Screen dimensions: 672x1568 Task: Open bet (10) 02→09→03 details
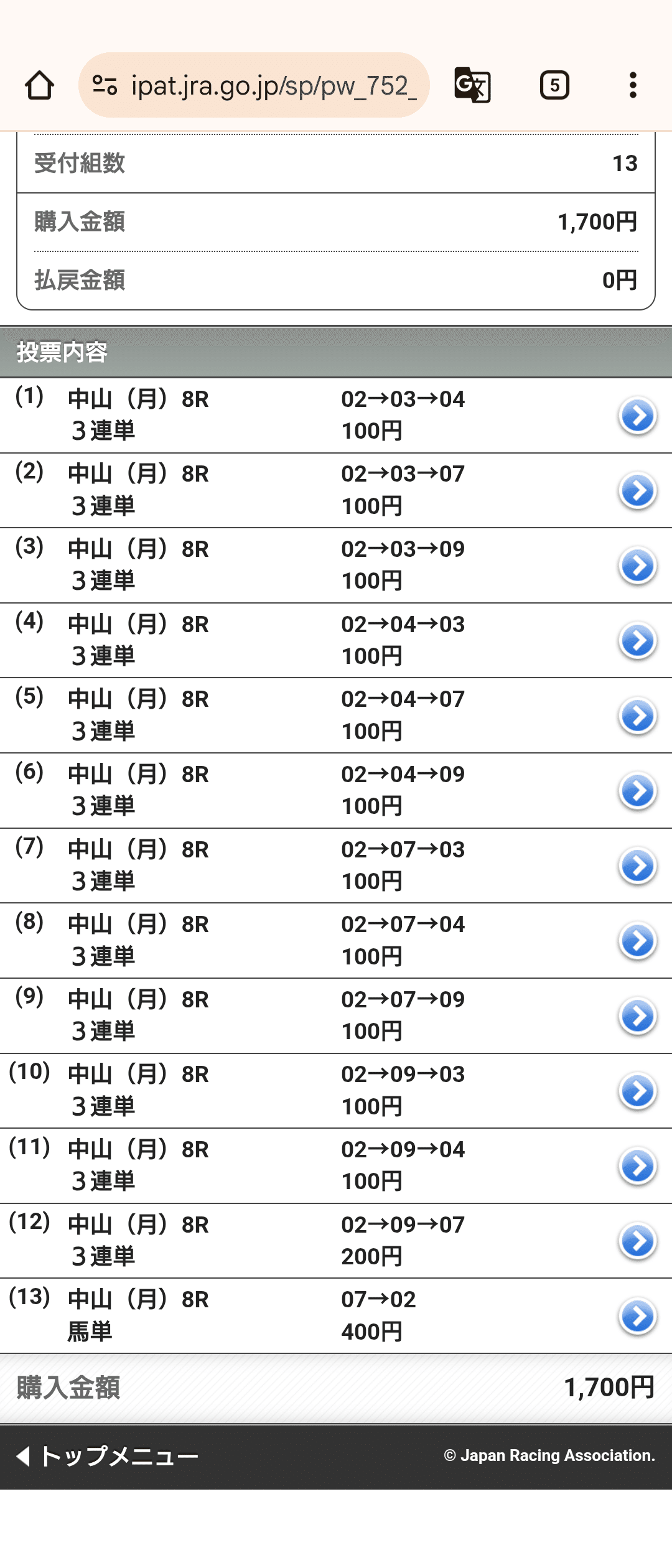[x=637, y=1091]
